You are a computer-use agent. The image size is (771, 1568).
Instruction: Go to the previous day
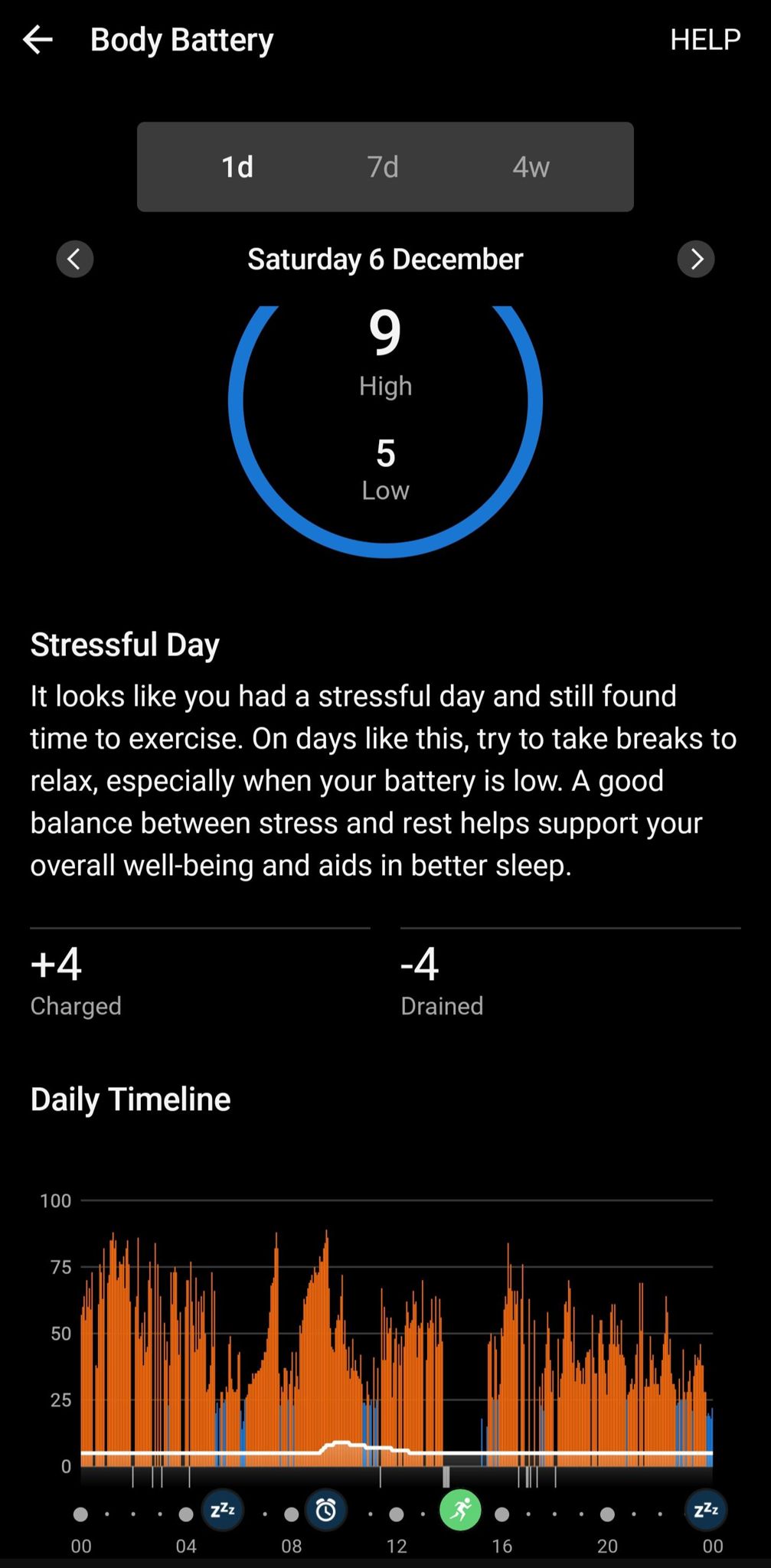75,260
